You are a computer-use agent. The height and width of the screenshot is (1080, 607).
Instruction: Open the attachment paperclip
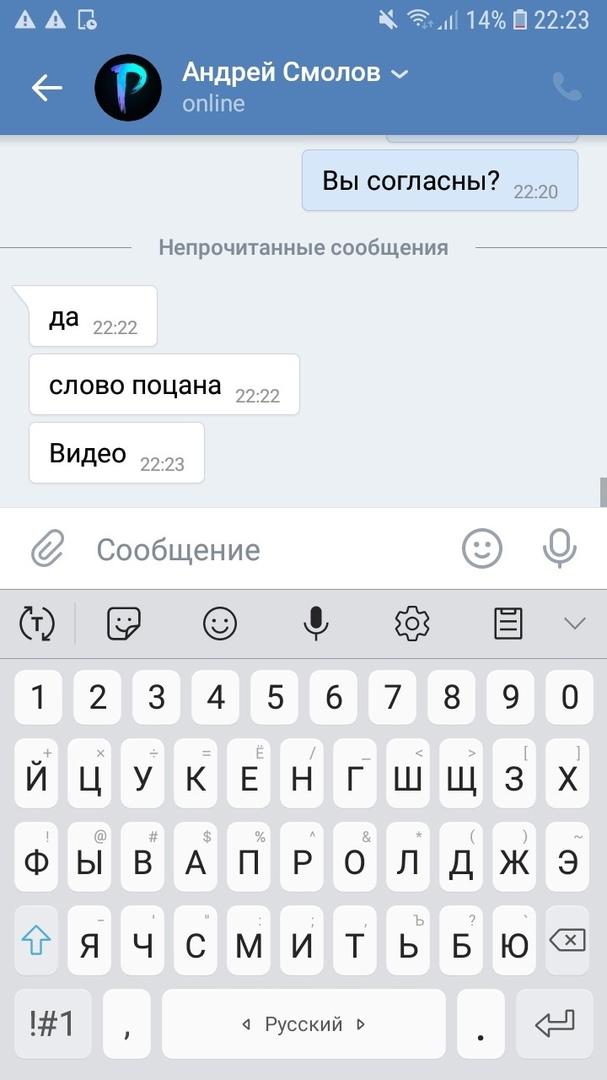point(46,548)
